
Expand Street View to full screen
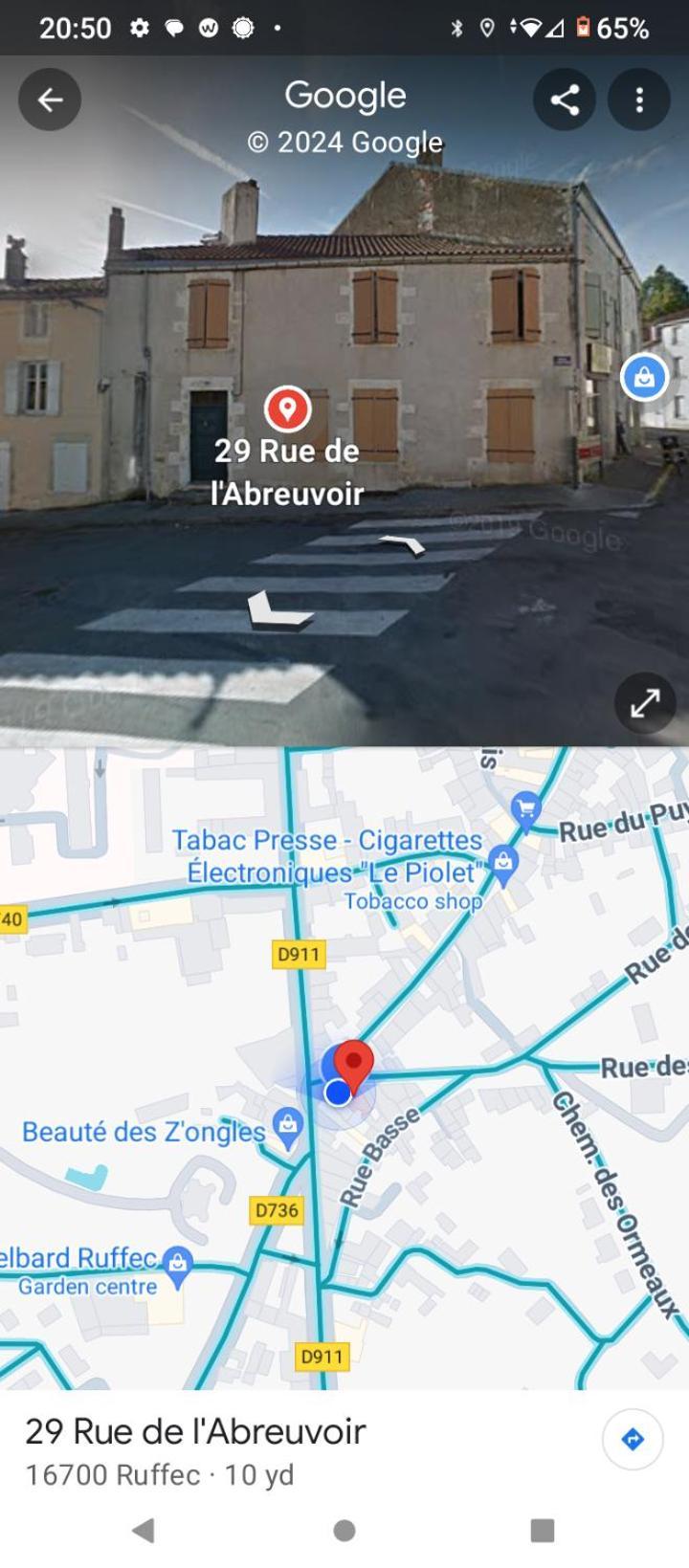tap(645, 703)
